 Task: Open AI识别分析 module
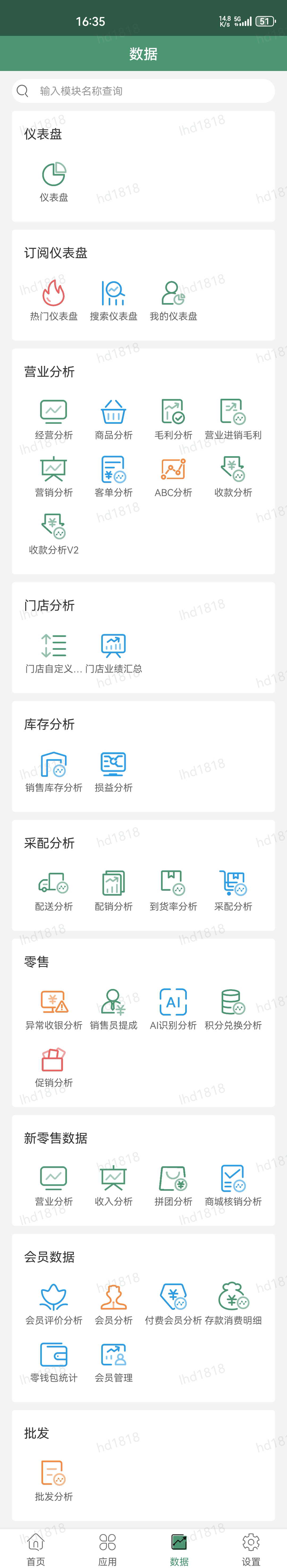pyautogui.click(x=173, y=1009)
